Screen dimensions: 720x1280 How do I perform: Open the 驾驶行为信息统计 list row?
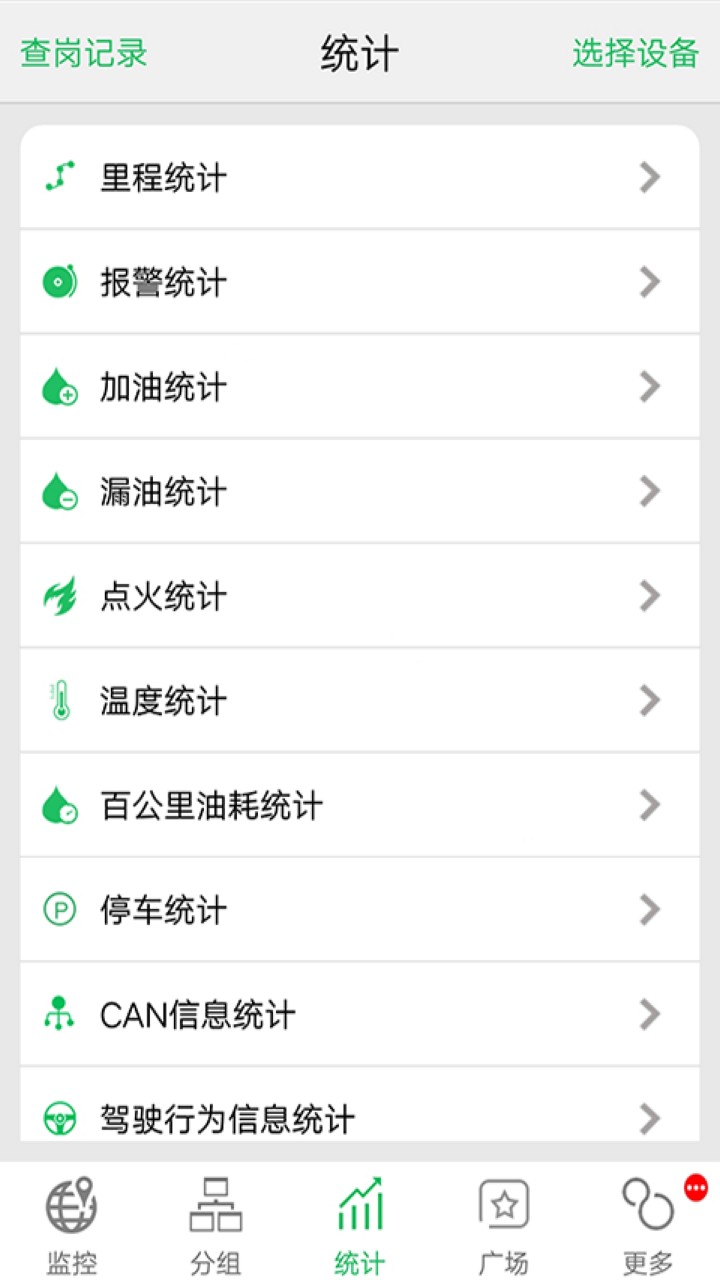tap(360, 1119)
